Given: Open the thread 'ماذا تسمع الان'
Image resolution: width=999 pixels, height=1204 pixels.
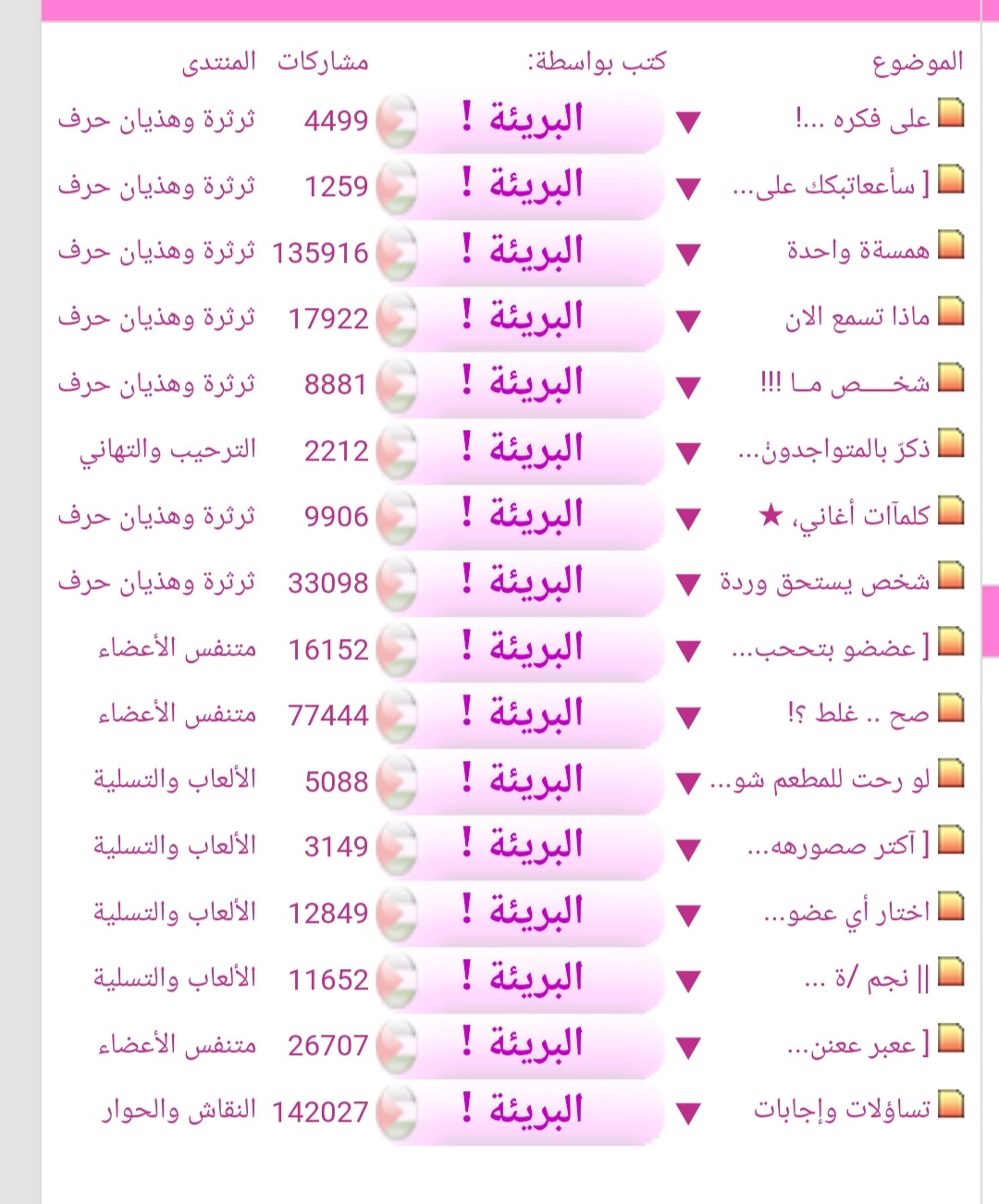Looking at the screenshot, I should 857,317.
